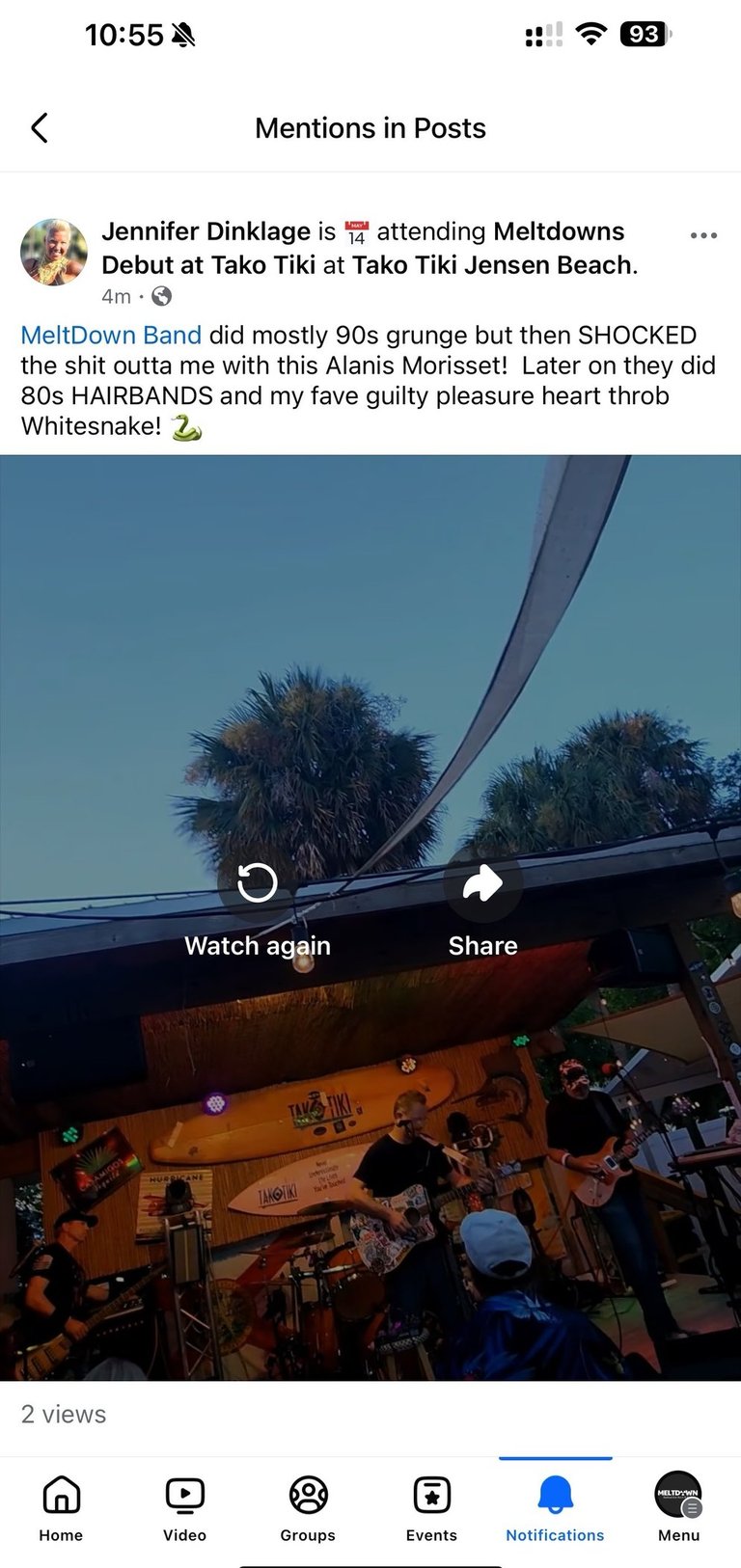This screenshot has width=741, height=1568.
Task: Open the Tako Tiki Jensen Beach location
Action: click(x=492, y=265)
